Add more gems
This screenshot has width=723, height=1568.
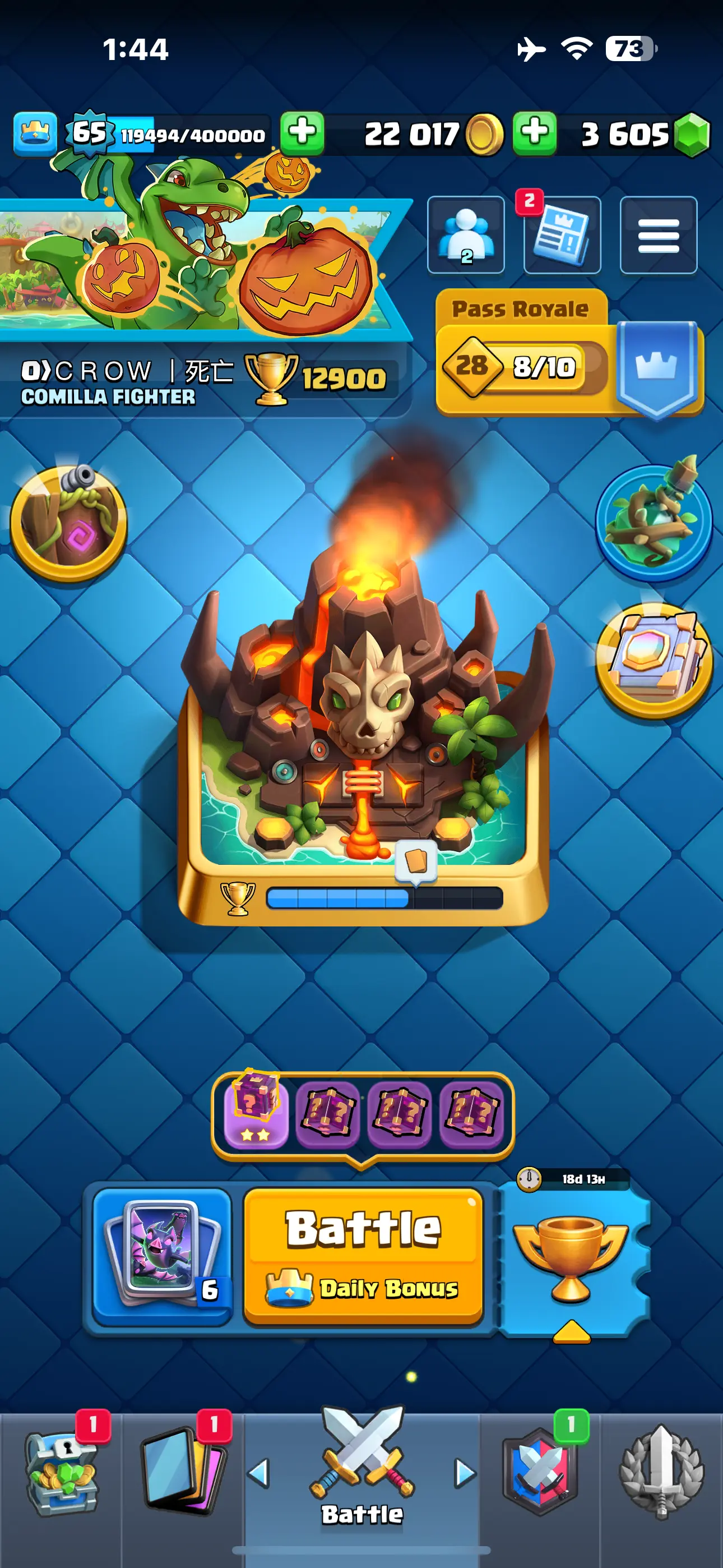534,133
